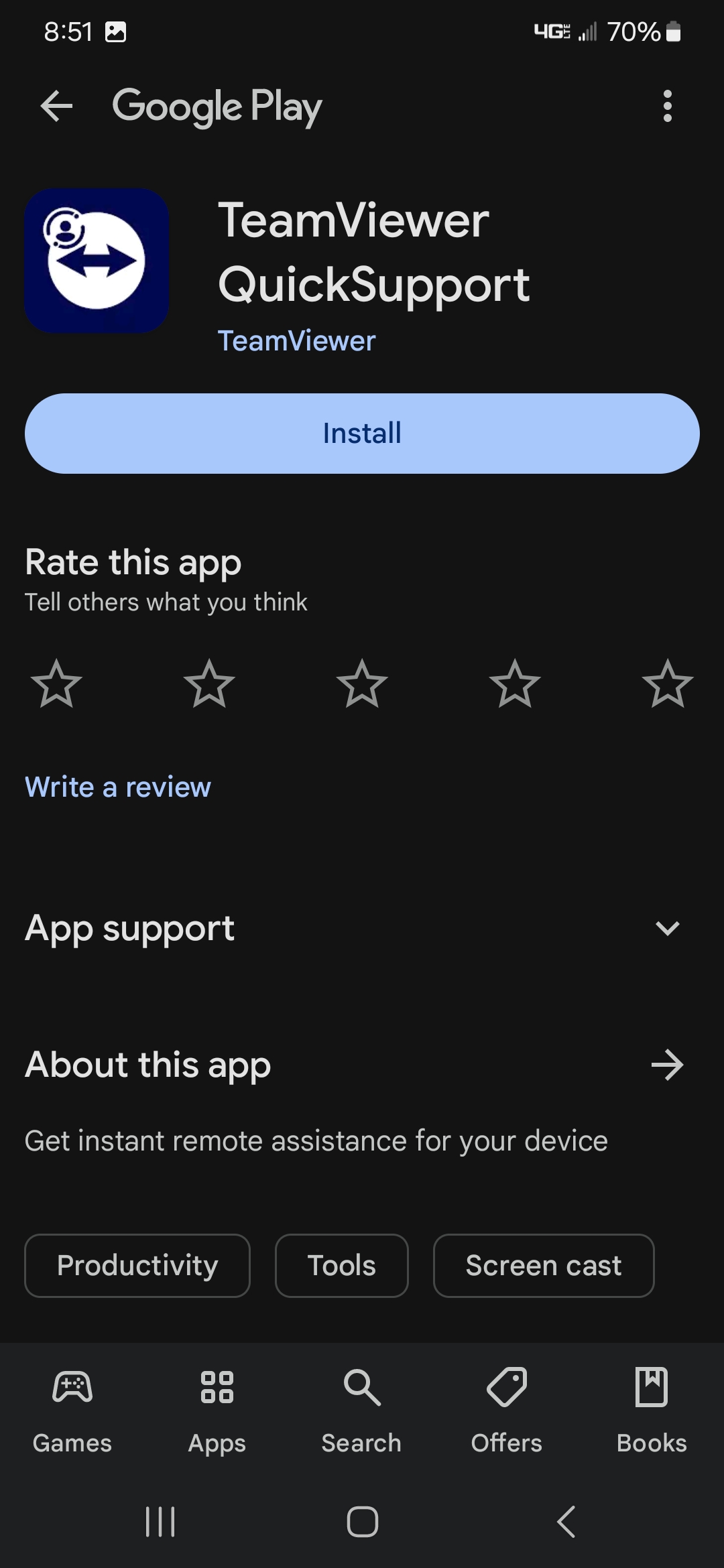Tap Write a review
This screenshot has width=724, height=1568.
tap(117, 787)
